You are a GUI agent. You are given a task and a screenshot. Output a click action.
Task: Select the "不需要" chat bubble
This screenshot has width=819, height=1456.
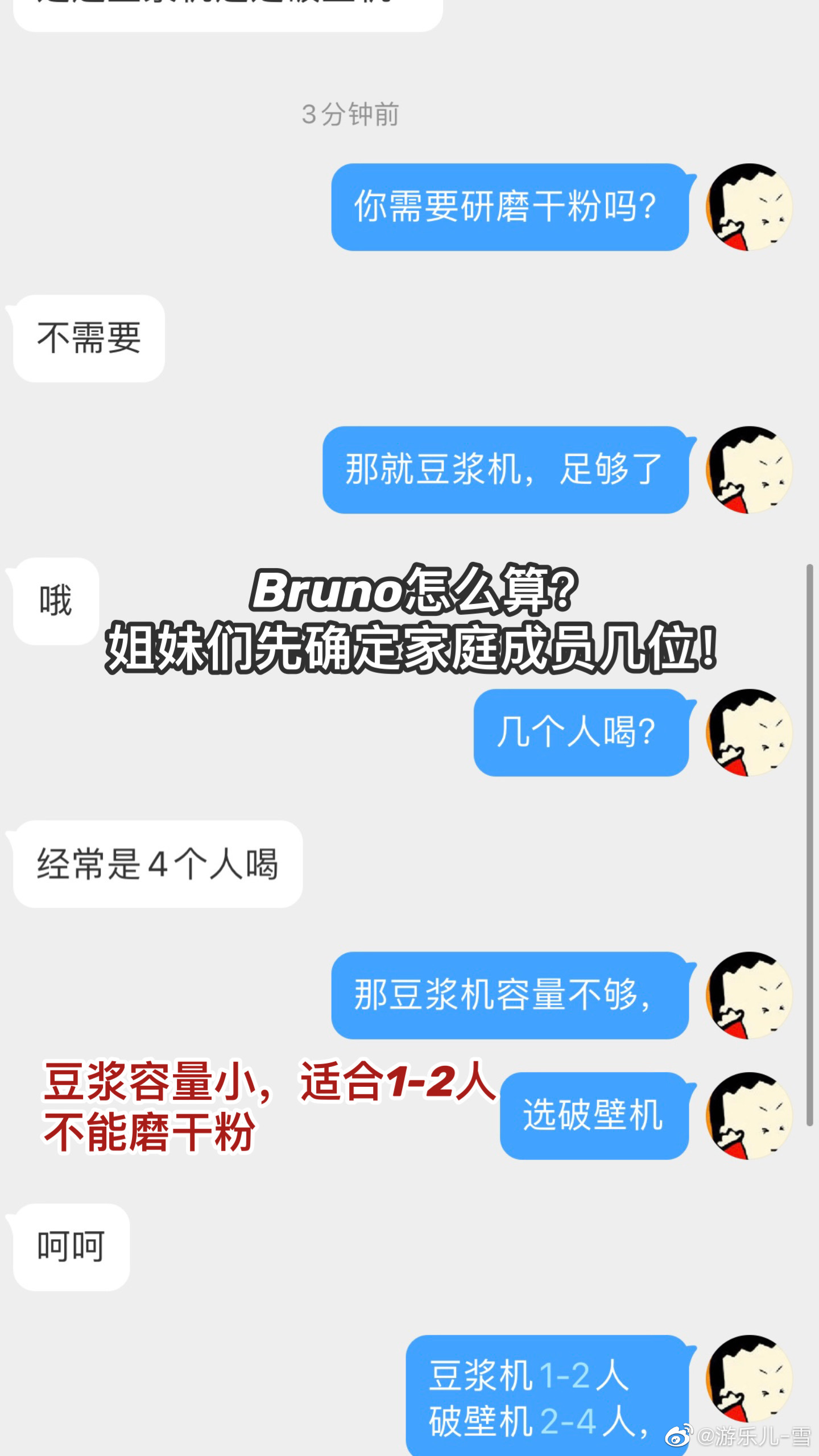coord(85,338)
